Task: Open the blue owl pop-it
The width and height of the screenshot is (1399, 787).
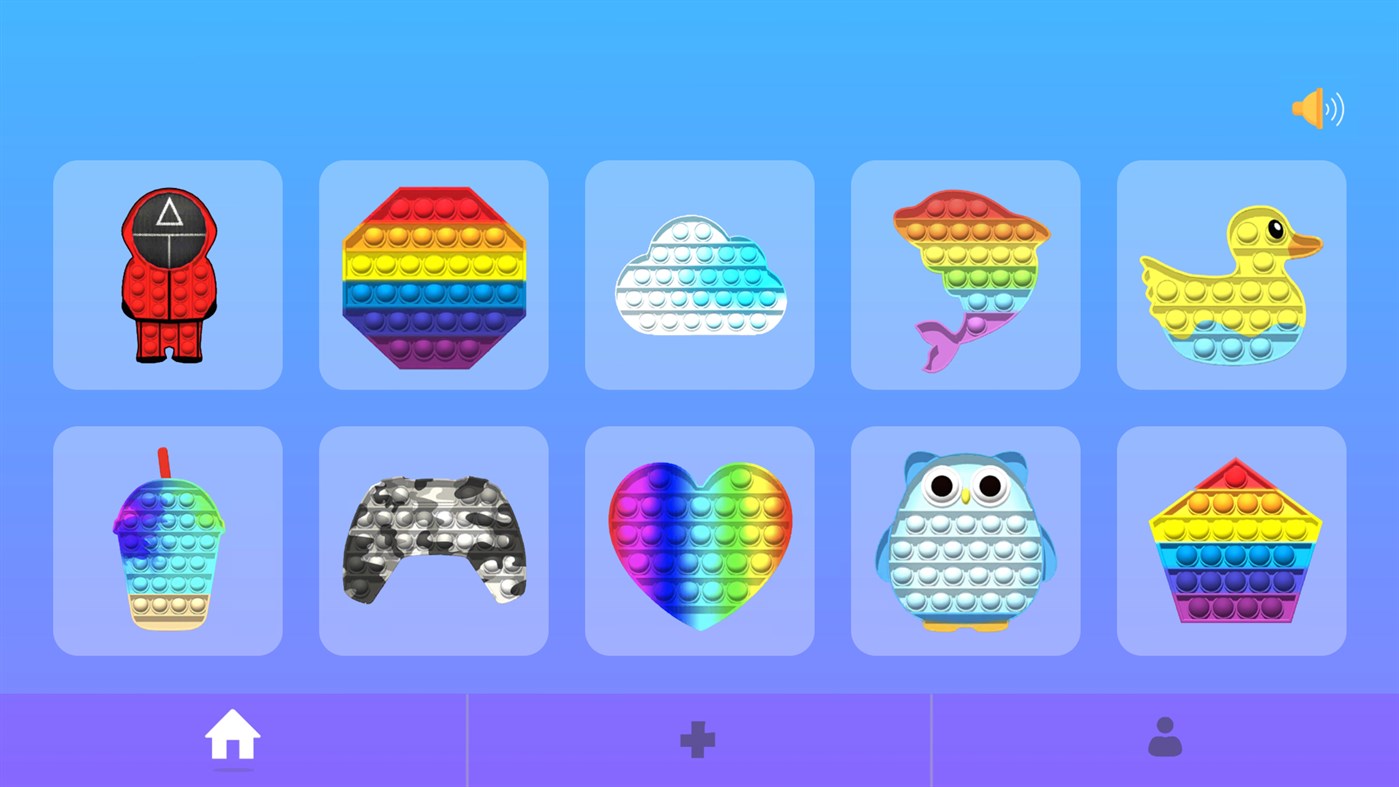Action: coord(966,541)
